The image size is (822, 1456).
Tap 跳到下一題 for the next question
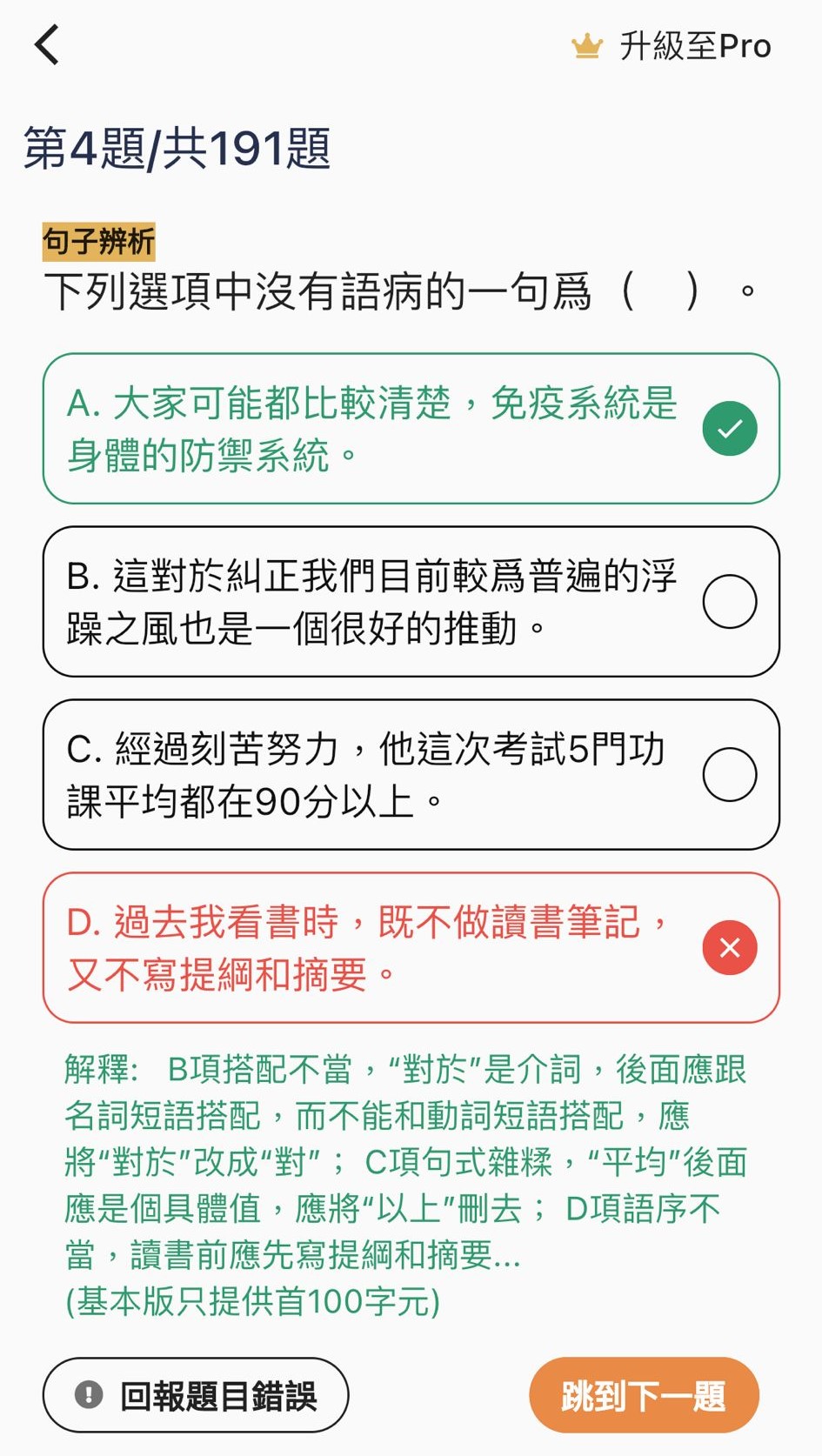point(644,1395)
